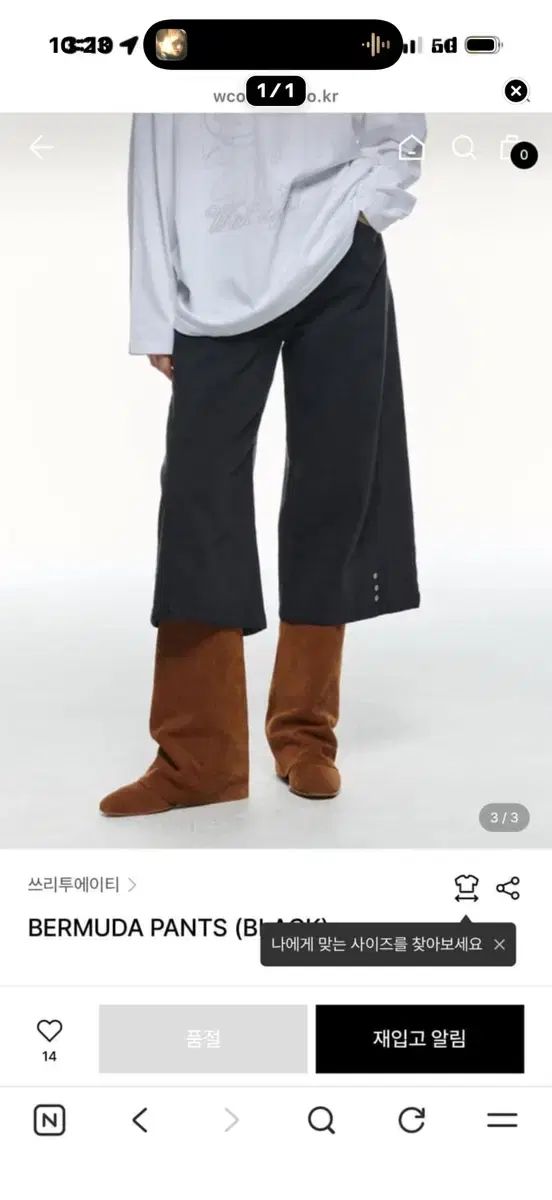The width and height of the screenshot is (552, 1200).
Task: Like this product with the heart
Action: (x=49, y=1038)
